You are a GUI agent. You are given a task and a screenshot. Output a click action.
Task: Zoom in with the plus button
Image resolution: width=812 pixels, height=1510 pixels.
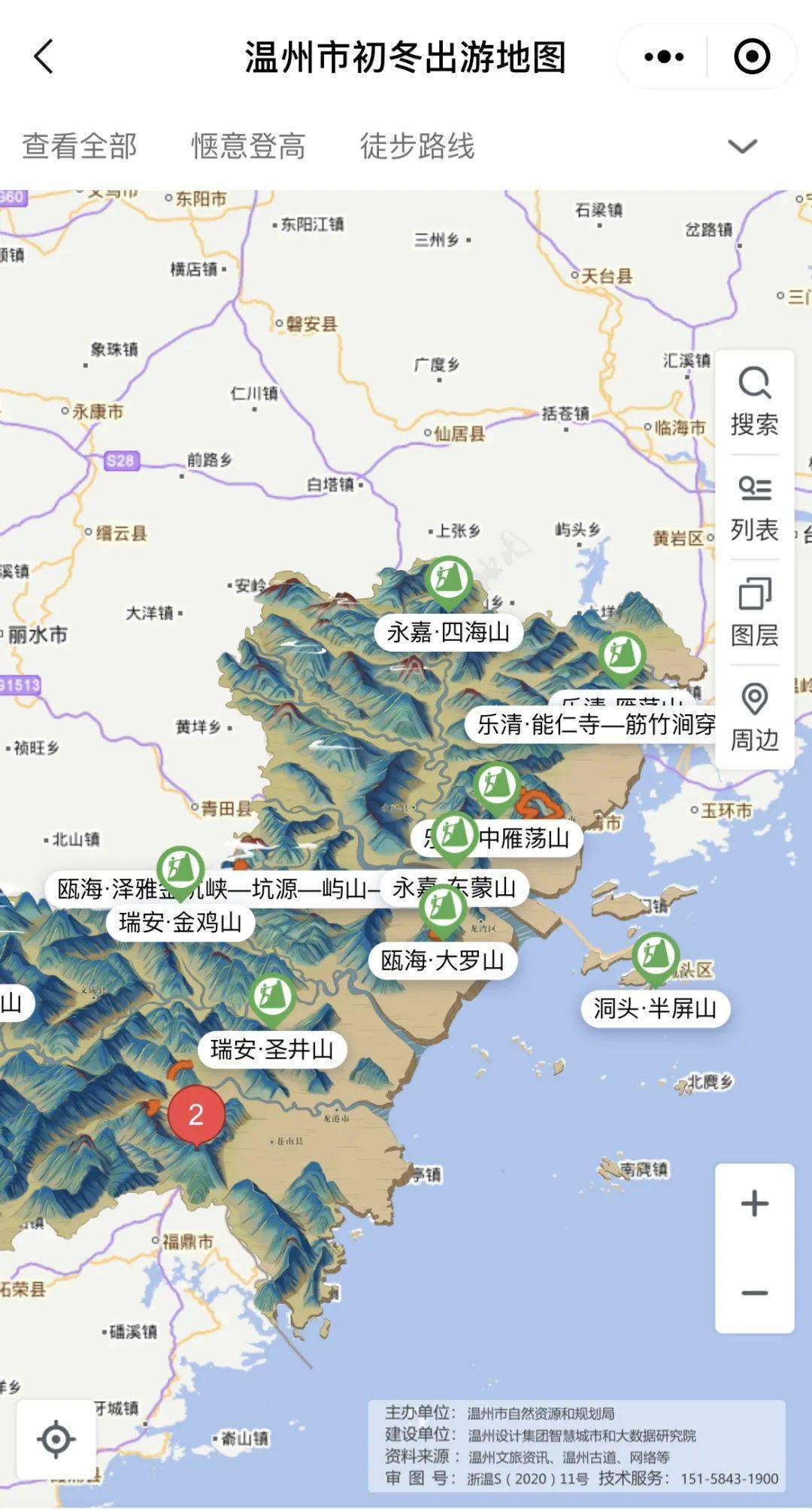point(754,1203)
